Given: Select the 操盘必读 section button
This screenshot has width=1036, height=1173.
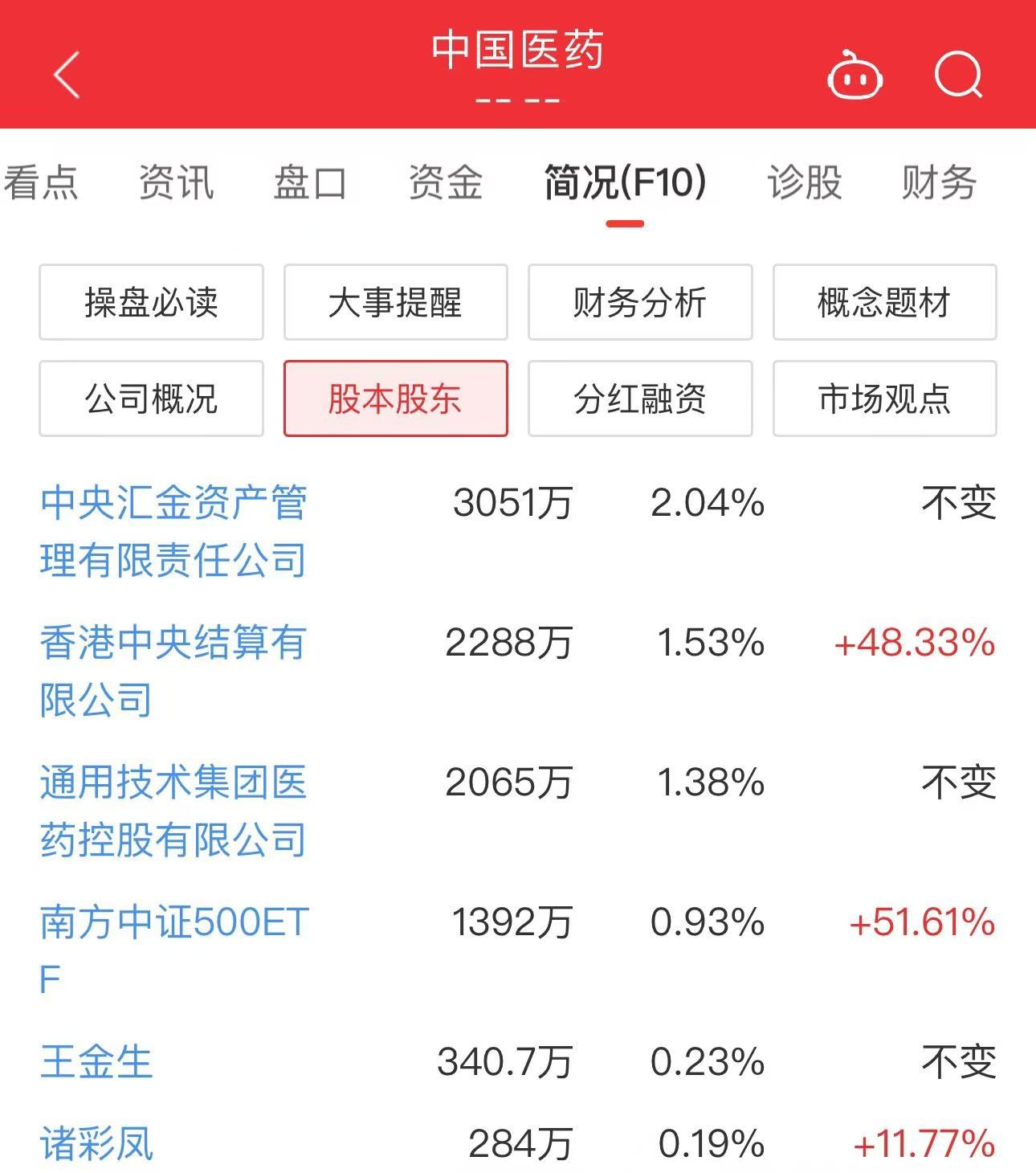Looking at the screenshot, I should coord(151,302).
